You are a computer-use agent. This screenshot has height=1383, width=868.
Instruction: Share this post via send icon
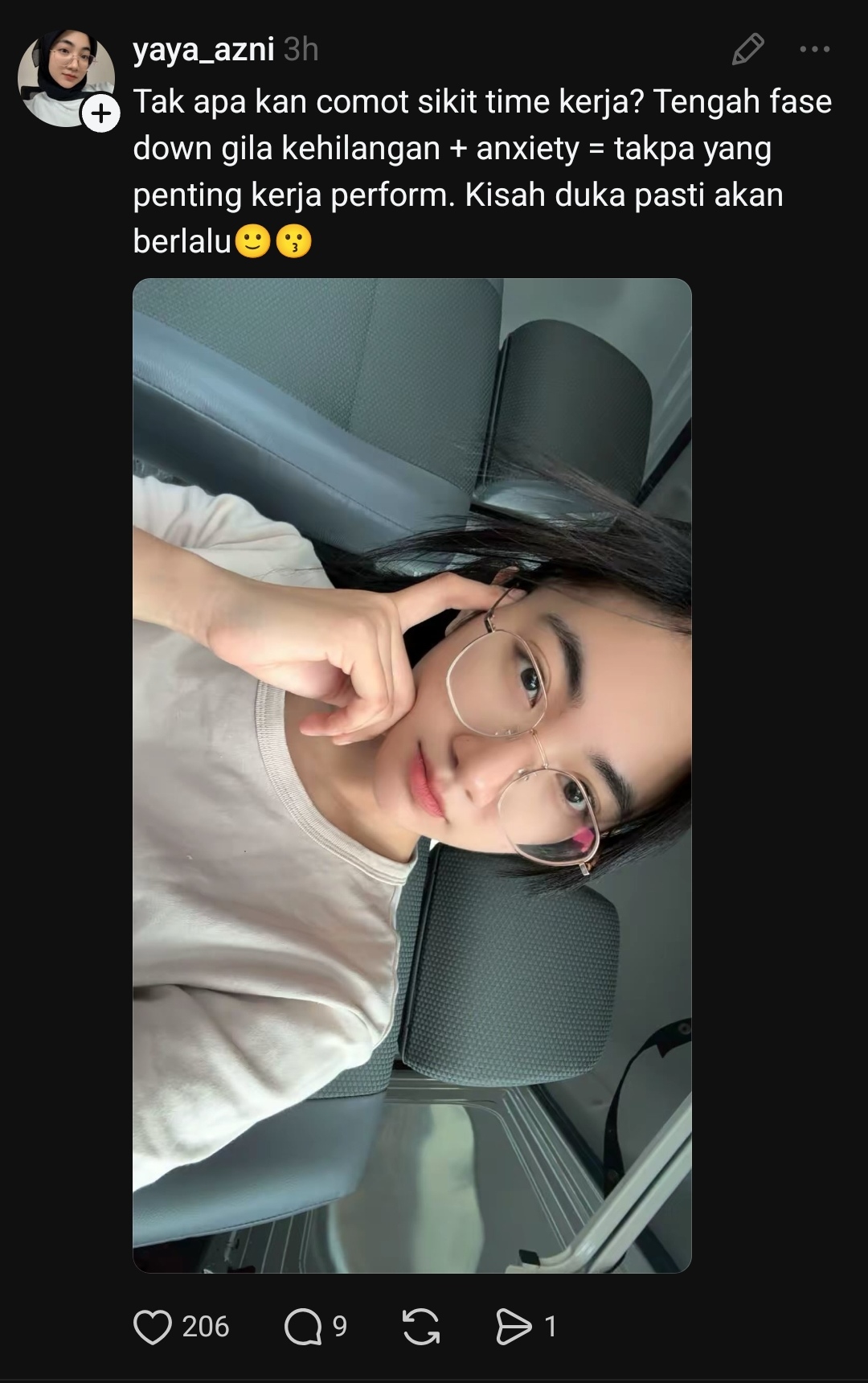[514, 1327]
